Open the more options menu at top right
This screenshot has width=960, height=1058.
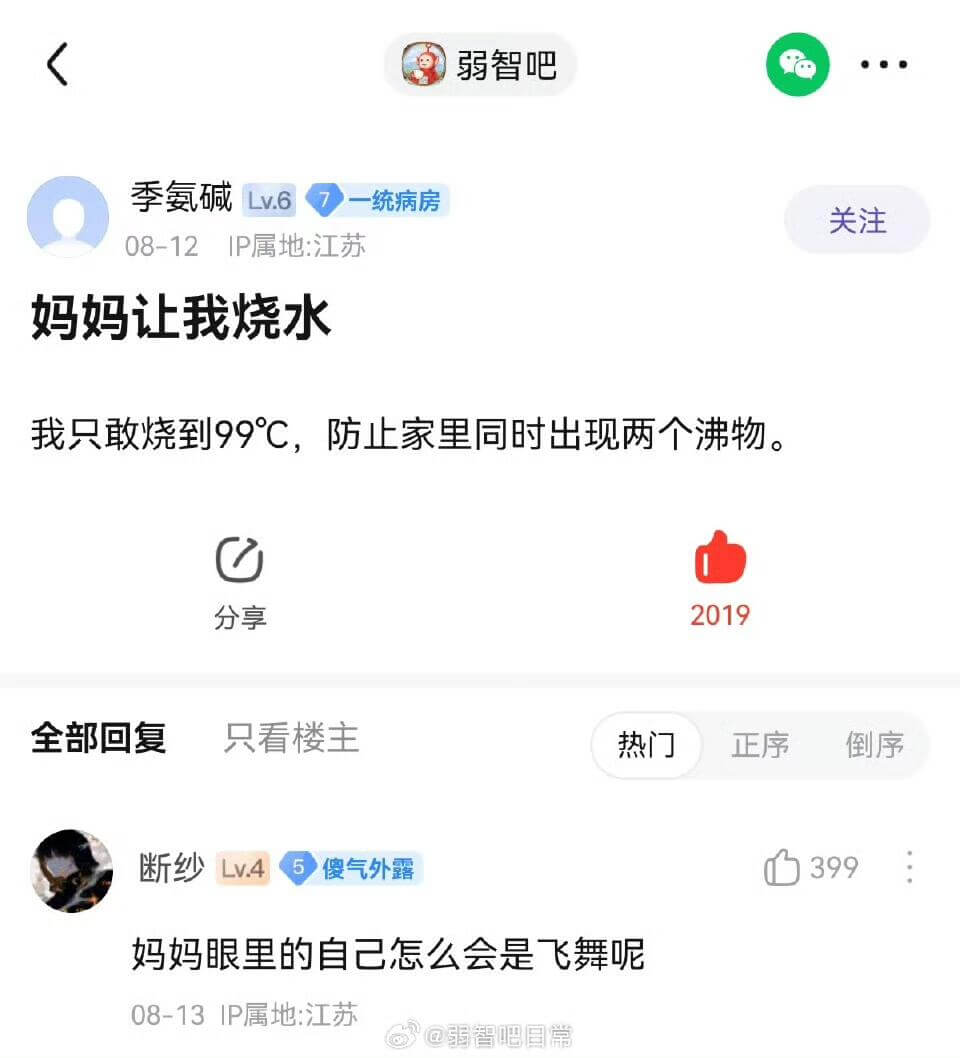883,63
